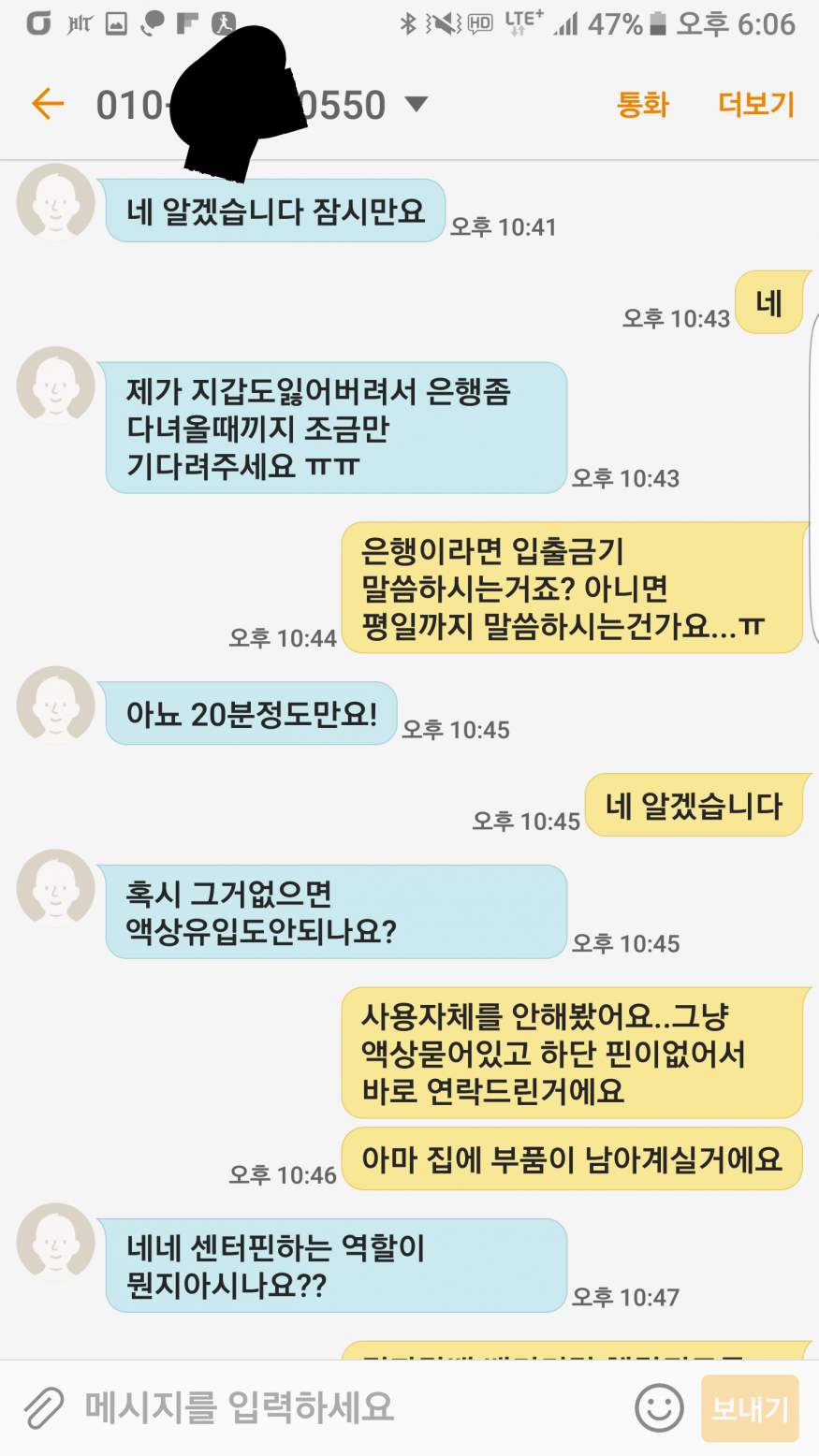Open the emoji smiley picker
The width and height of the screenshot is (819, 1456).
point(659,1407)
